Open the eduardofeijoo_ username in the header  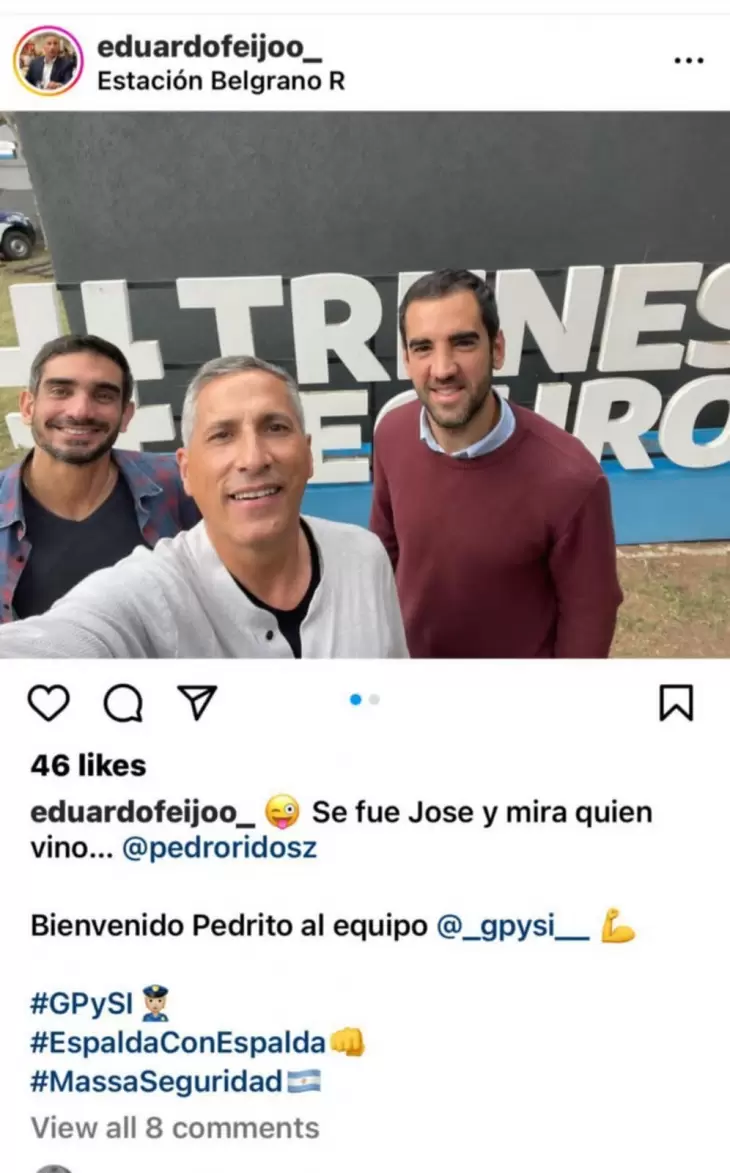[x=209, y=45]
